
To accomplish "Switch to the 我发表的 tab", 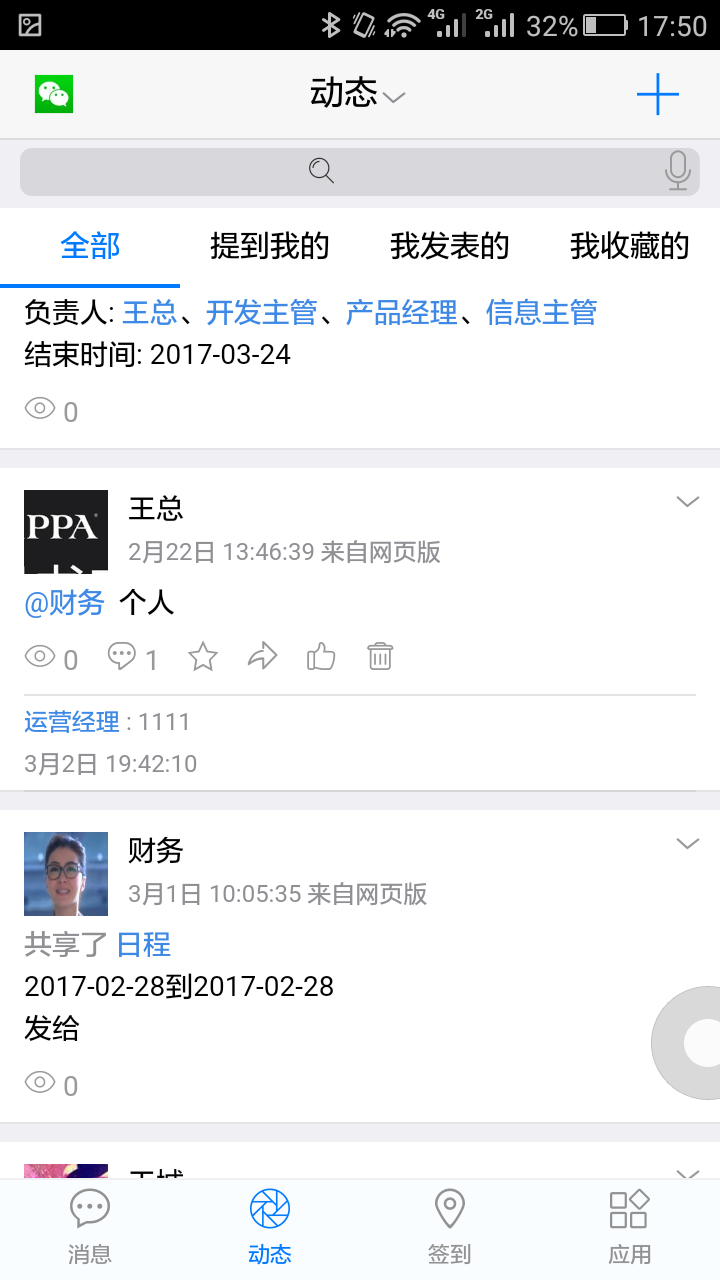I will point(450,246).
